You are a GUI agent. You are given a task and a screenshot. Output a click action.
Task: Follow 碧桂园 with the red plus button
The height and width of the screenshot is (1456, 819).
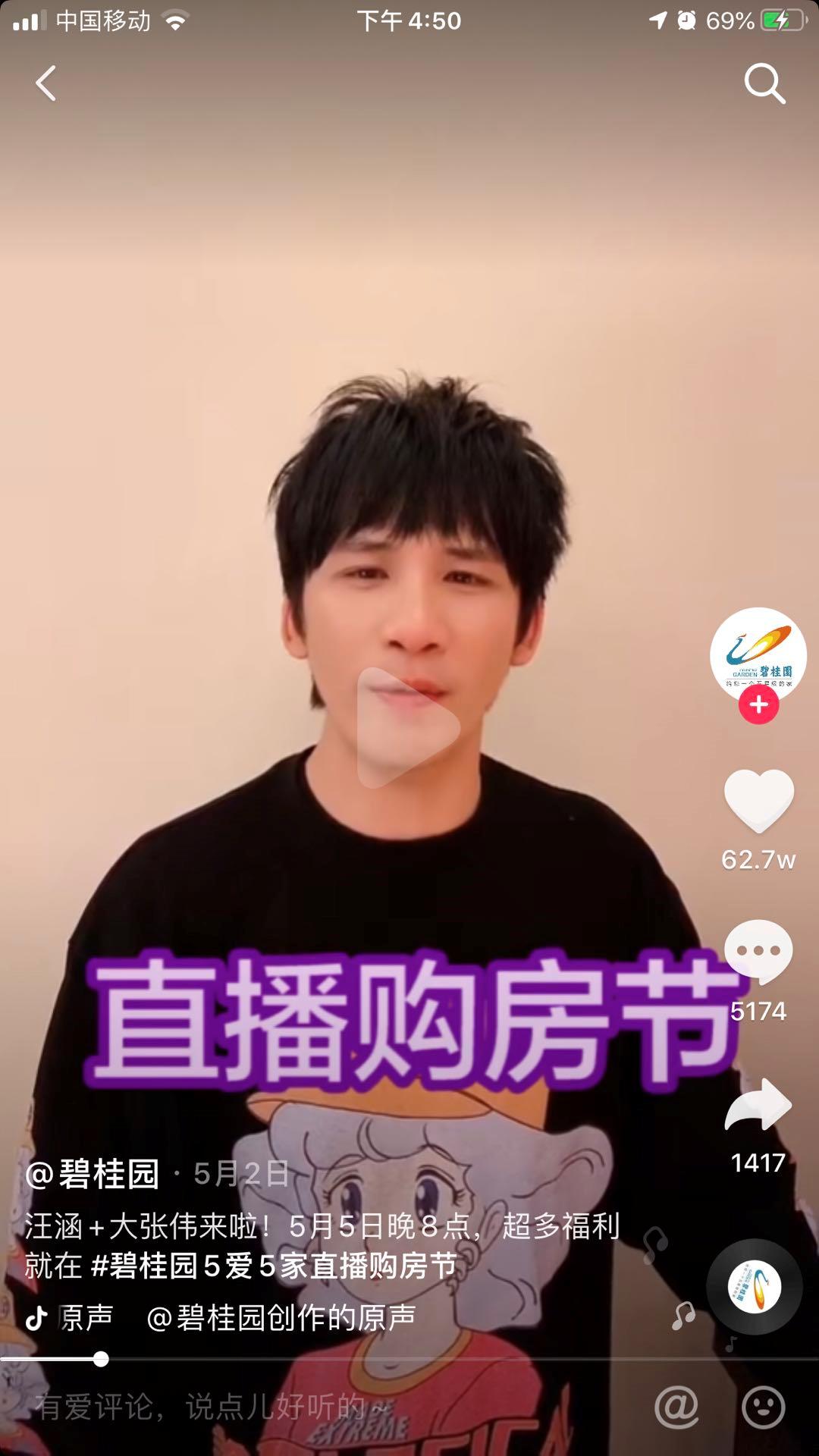point(758,705)
